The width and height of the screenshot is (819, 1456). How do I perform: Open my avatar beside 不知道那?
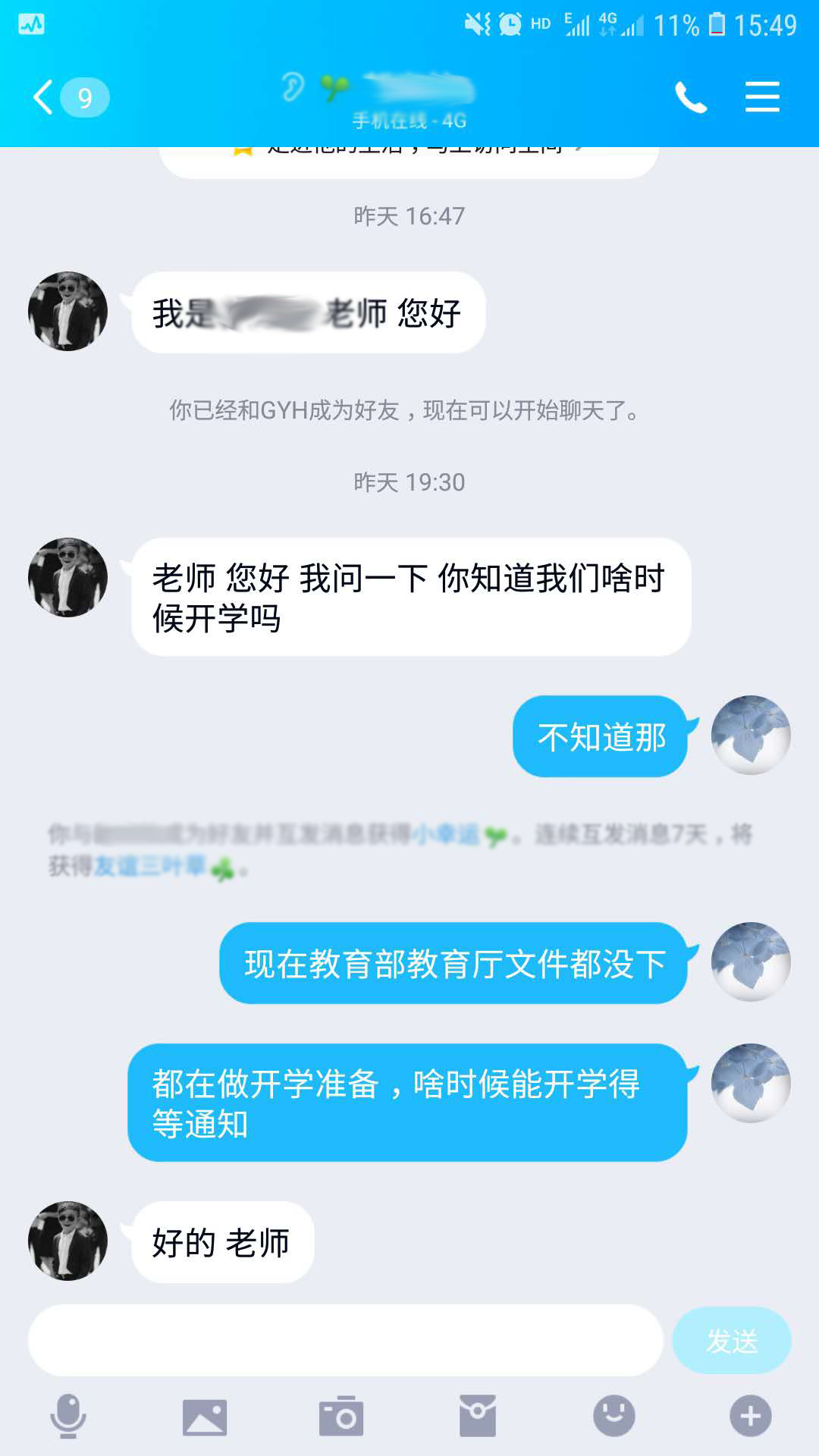click(x=751, y=735)
